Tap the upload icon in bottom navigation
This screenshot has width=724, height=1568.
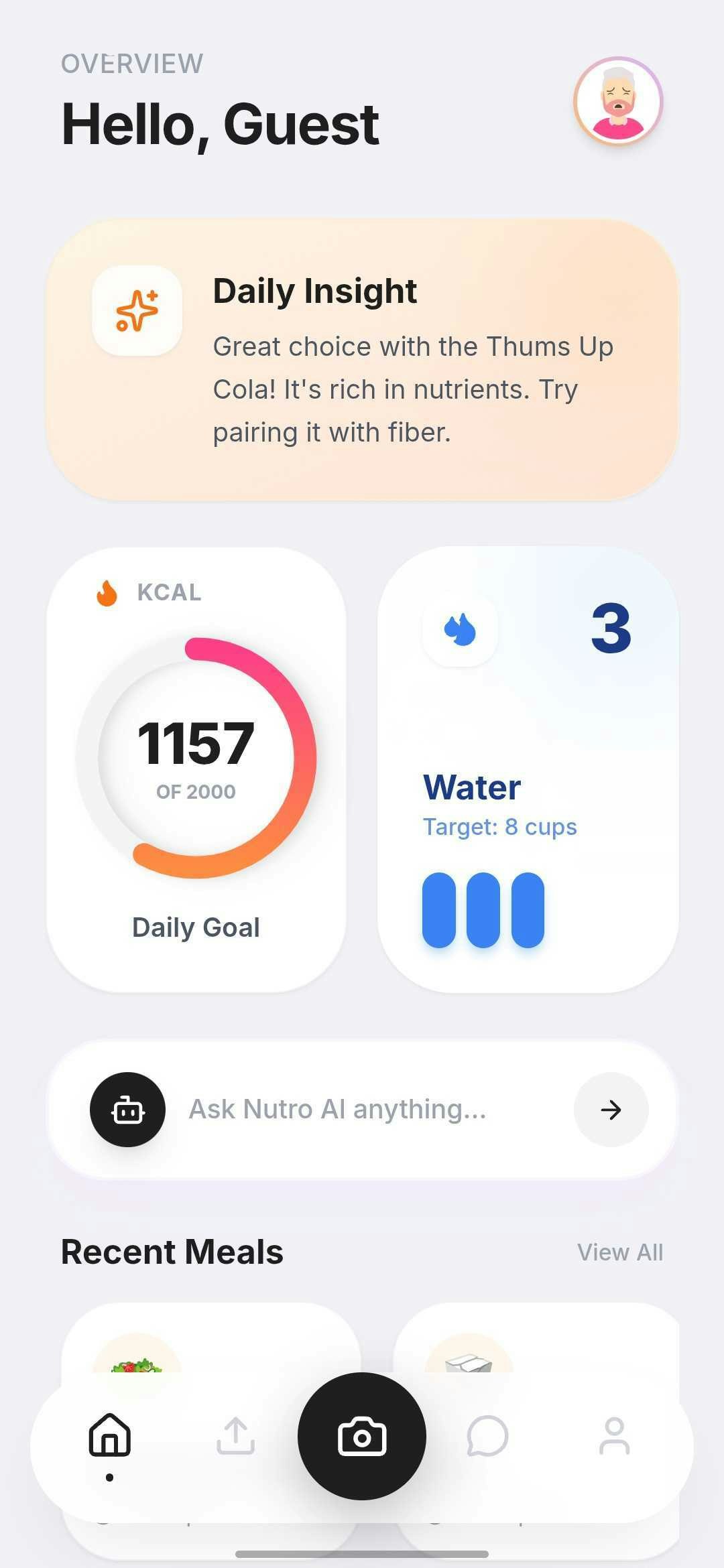point(235,1435)
